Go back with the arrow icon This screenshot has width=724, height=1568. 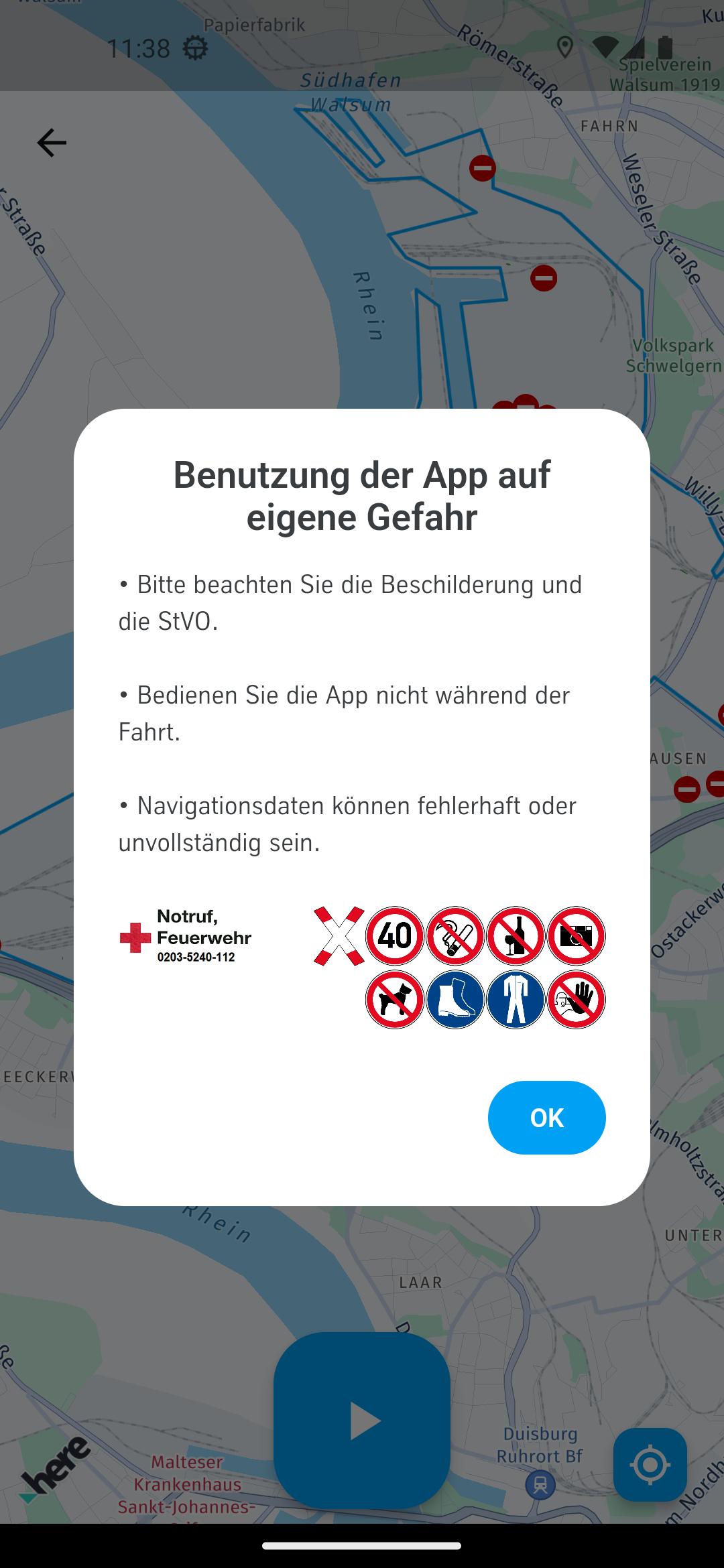(52, 143)
